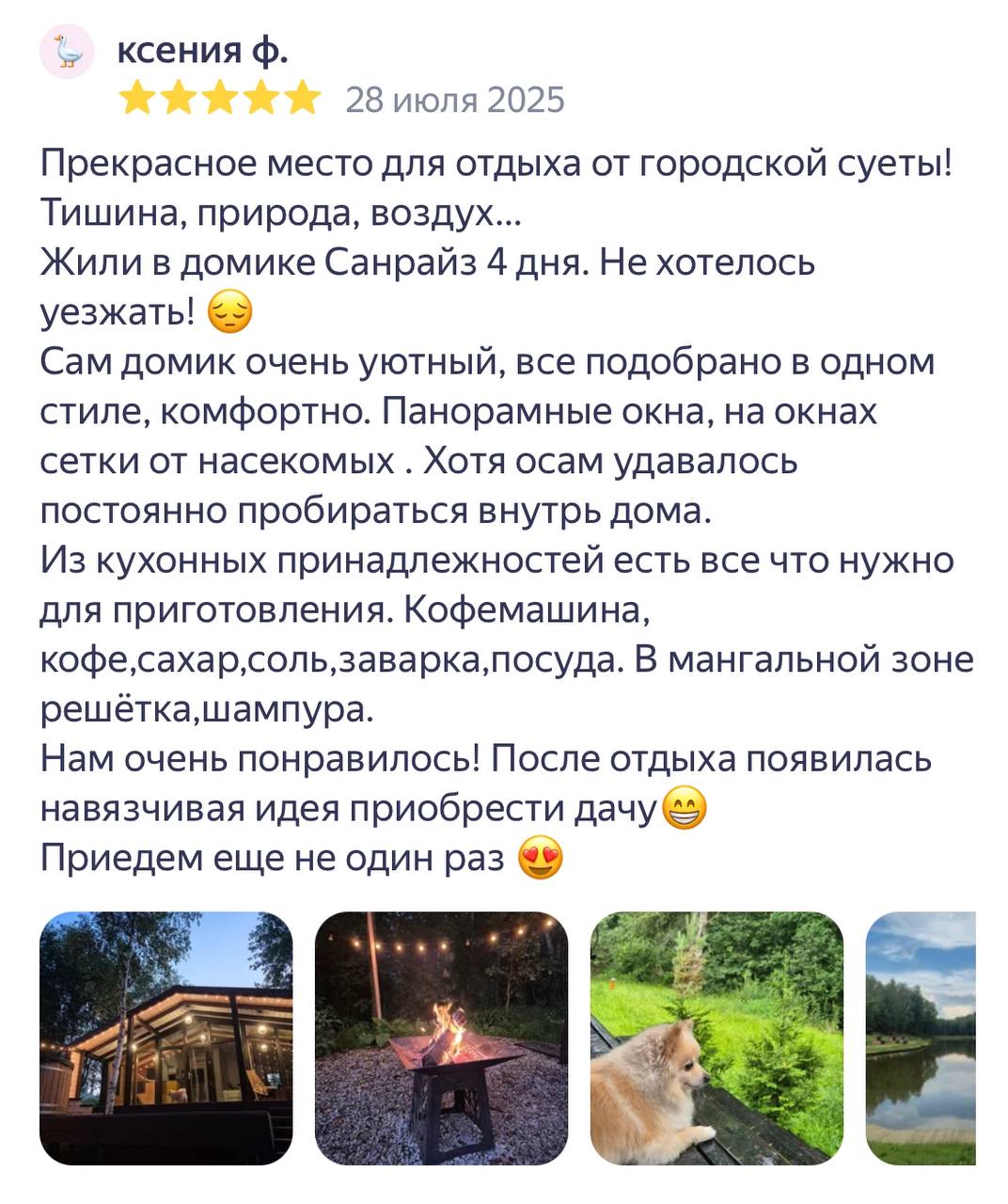This screenshot has width=1008, height=1204.
Task: Open the review photo of the lit-up house
Action: tap(166, 1038)
